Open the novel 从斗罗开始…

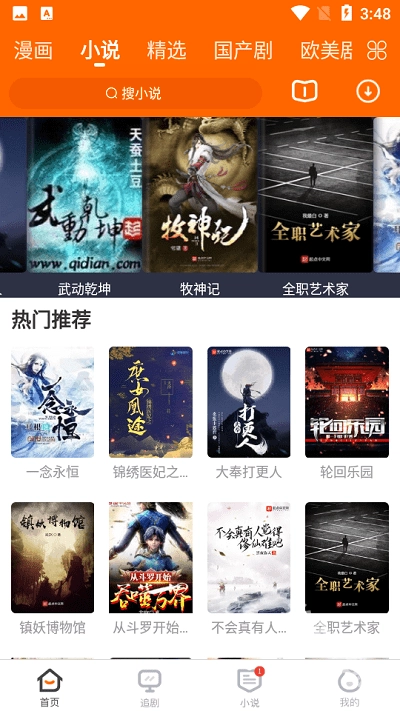coord(151,557)
